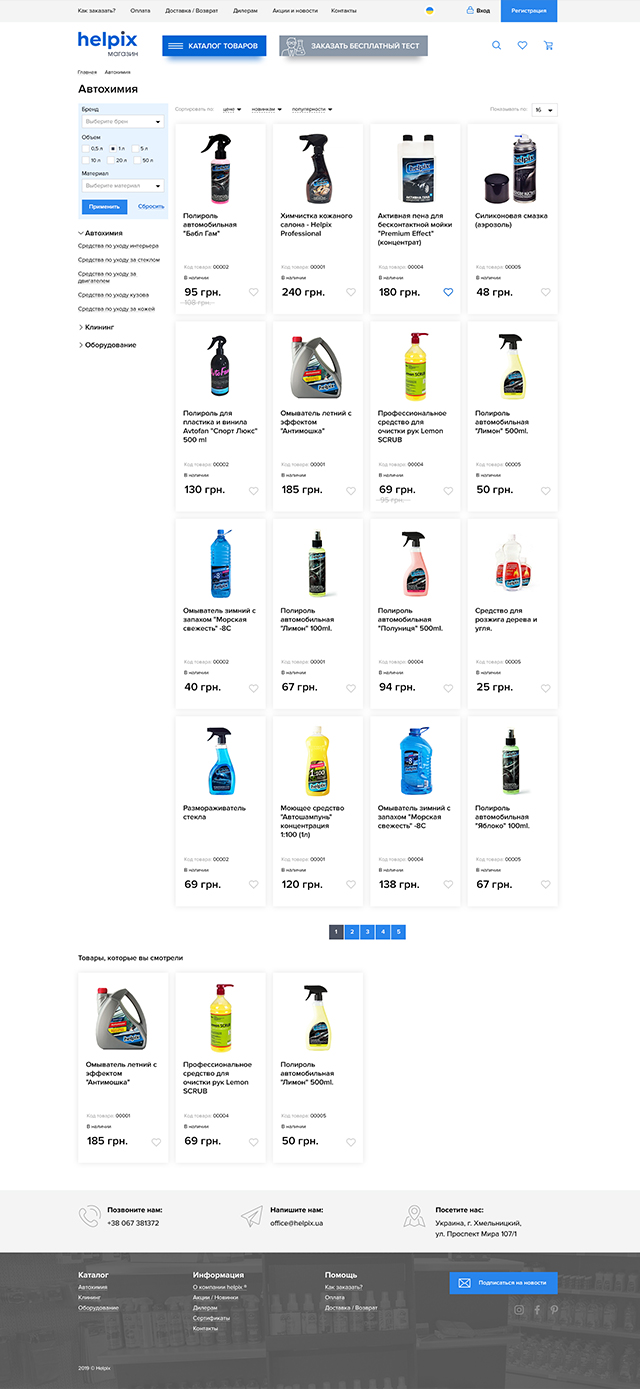
Task: Open the Каталог товаров menu
Action: pos(213,46)
